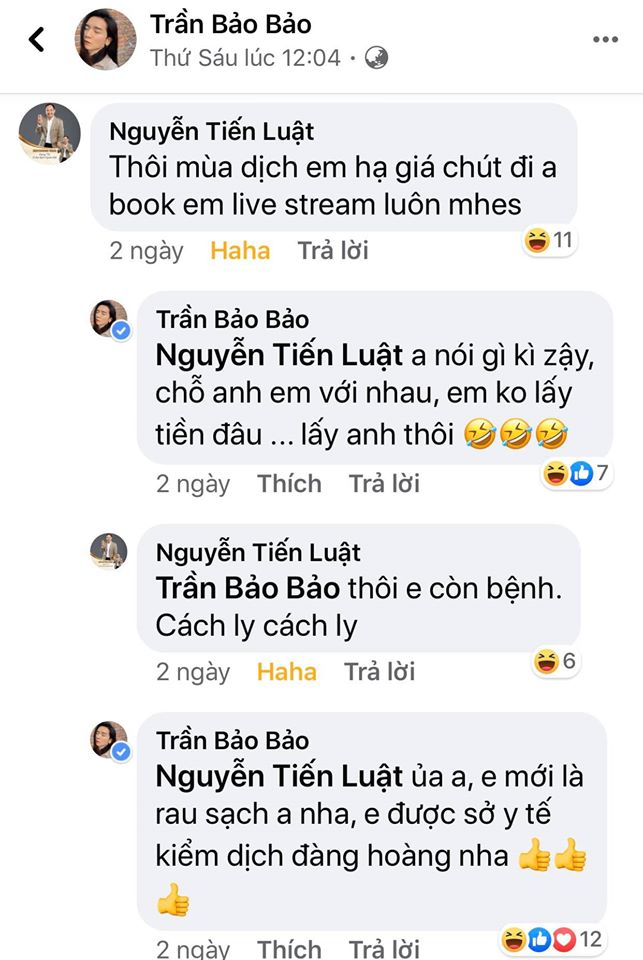Go back using the top-left arrow
The width and height of the screenshot is (643, 960).
click(x=37, y=40)
